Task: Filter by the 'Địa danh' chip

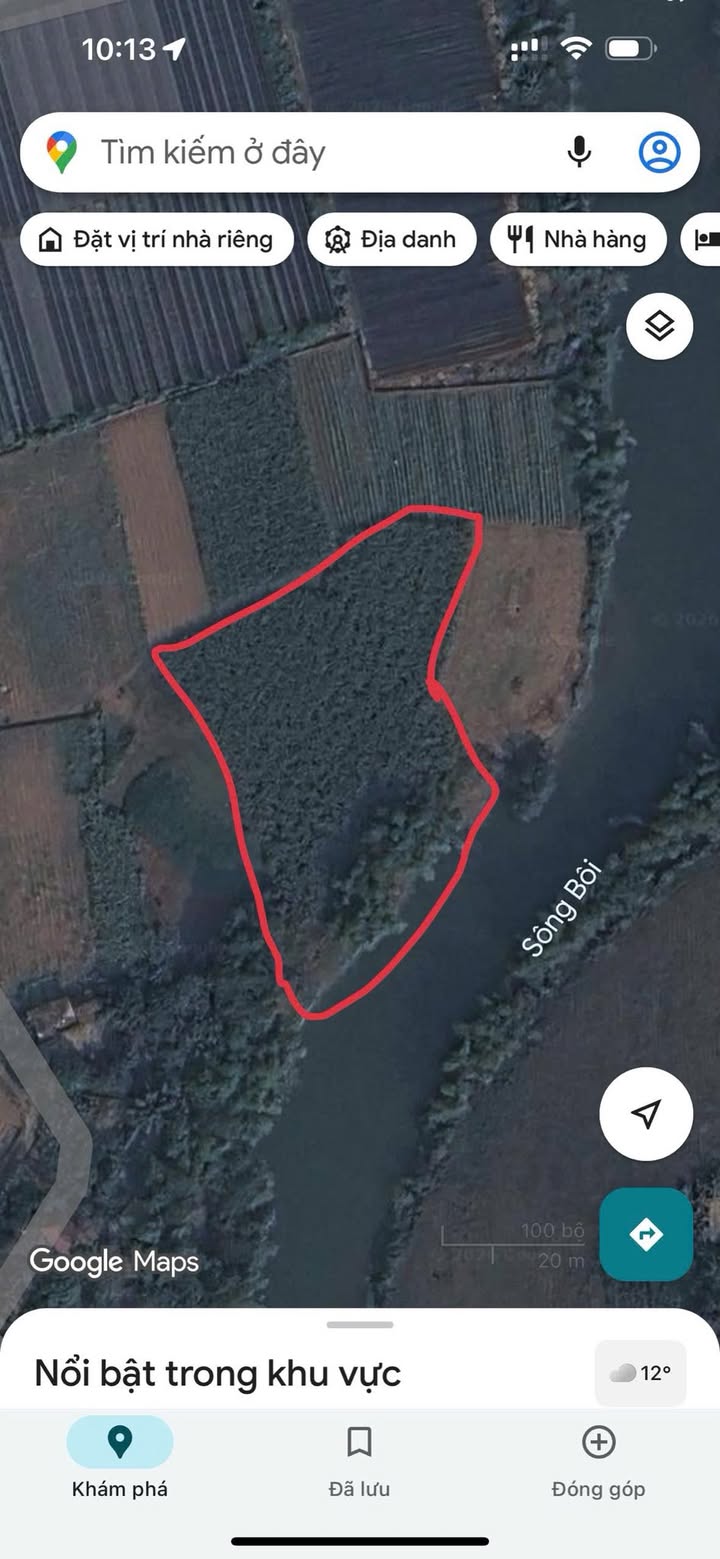Action: [391, 240]
